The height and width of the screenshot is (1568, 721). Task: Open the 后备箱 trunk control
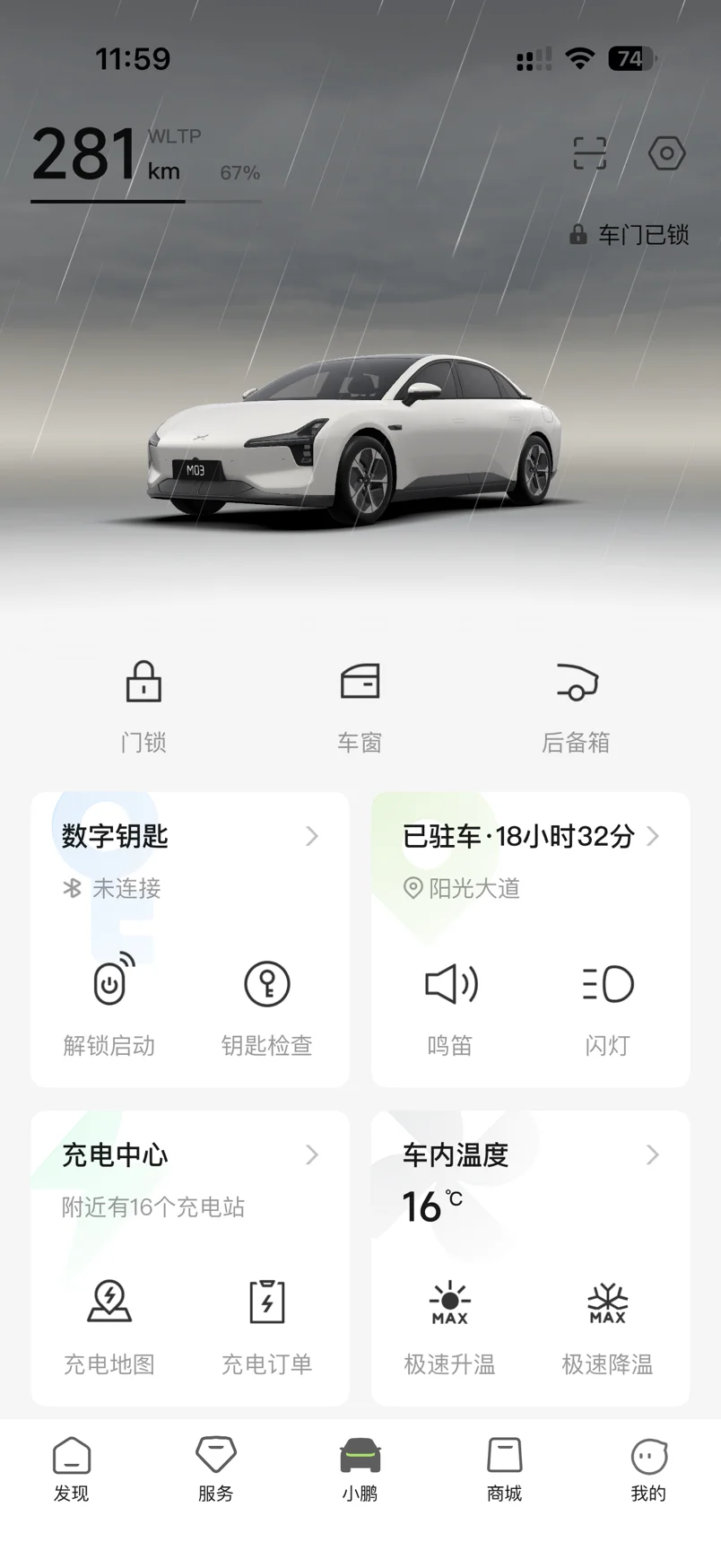[x=576, y=704]
